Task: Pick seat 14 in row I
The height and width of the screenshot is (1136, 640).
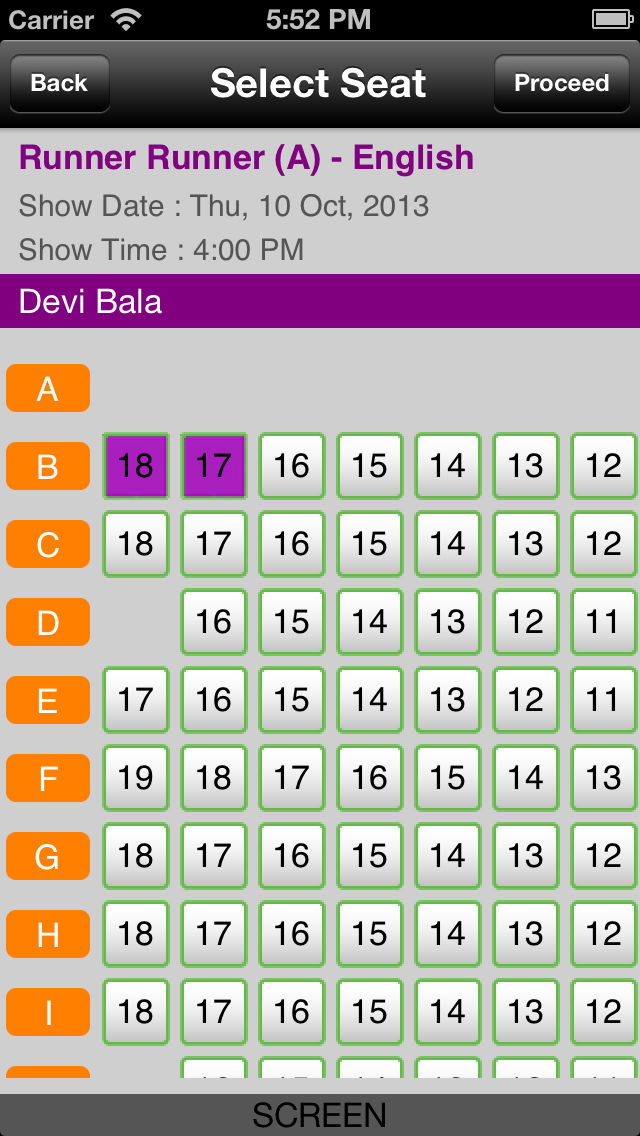Action: 448,1012
